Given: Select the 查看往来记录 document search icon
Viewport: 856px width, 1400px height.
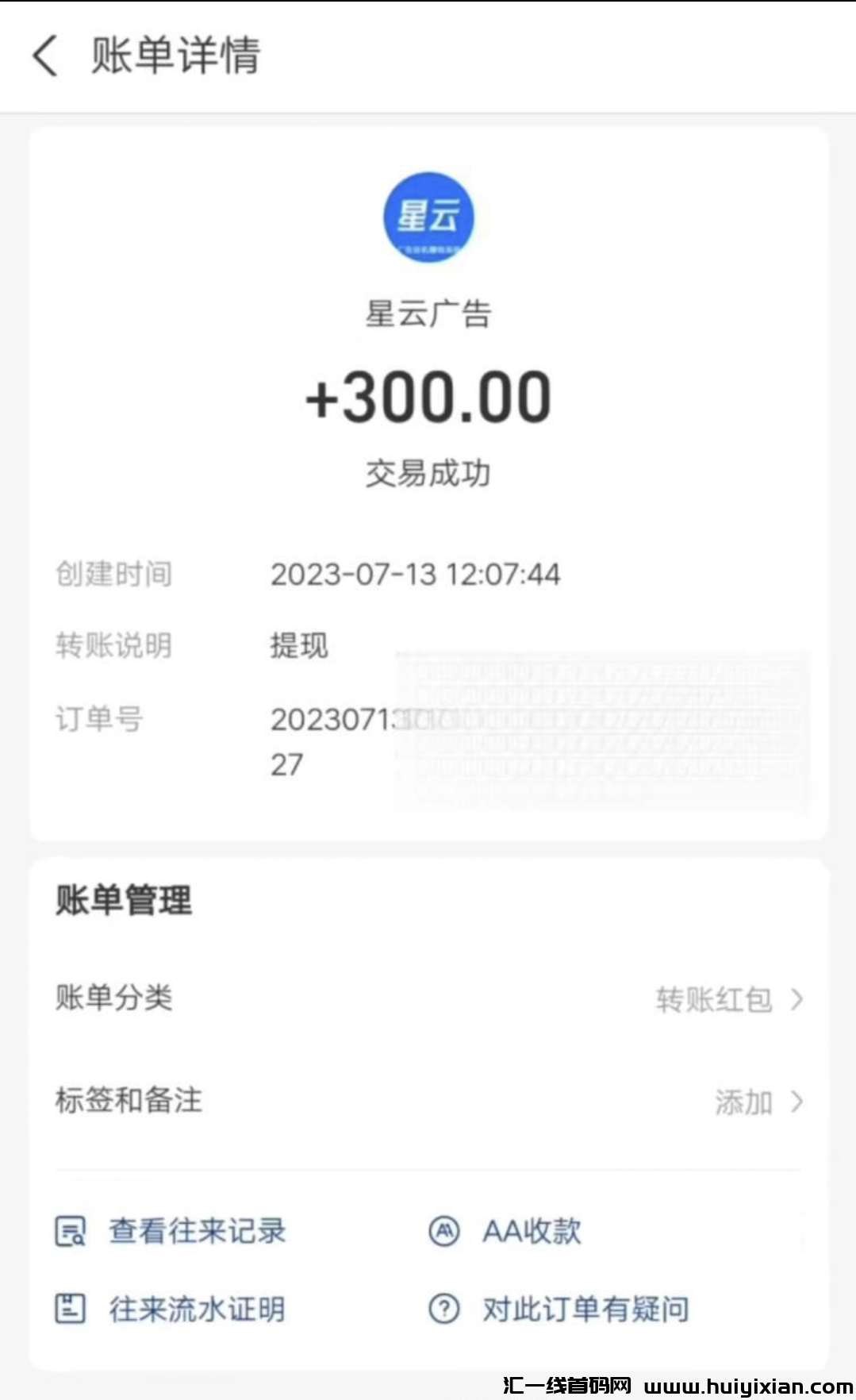Looking at the screenshot, I should (70, 1231).
